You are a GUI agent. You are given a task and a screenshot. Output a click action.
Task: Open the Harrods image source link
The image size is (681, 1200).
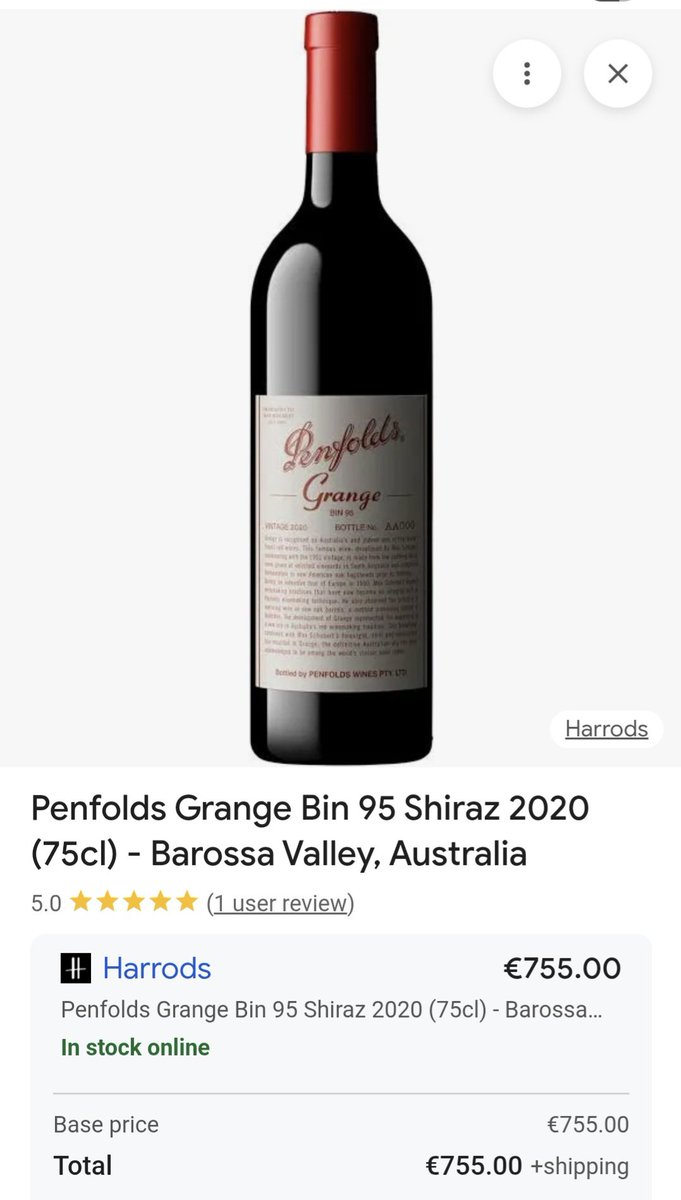point(606,729)
